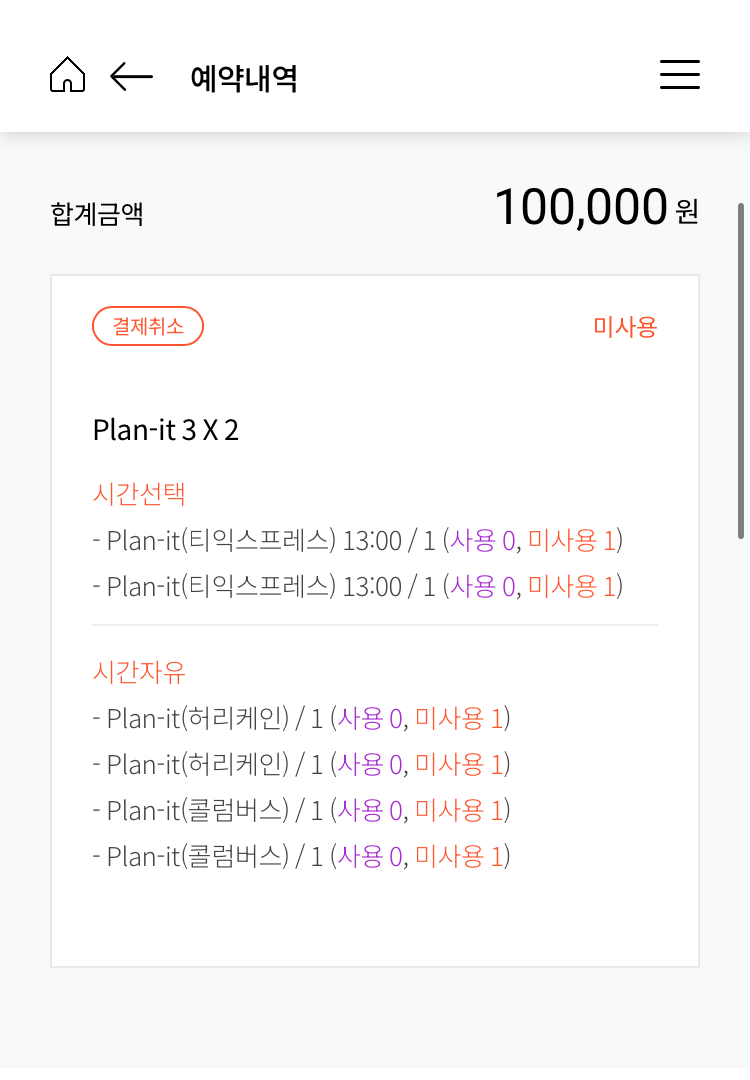This screenshot has height=1080, width=750.
Task: Select the first 티익스프레스 13:00 entry
Action: (355, 540)
